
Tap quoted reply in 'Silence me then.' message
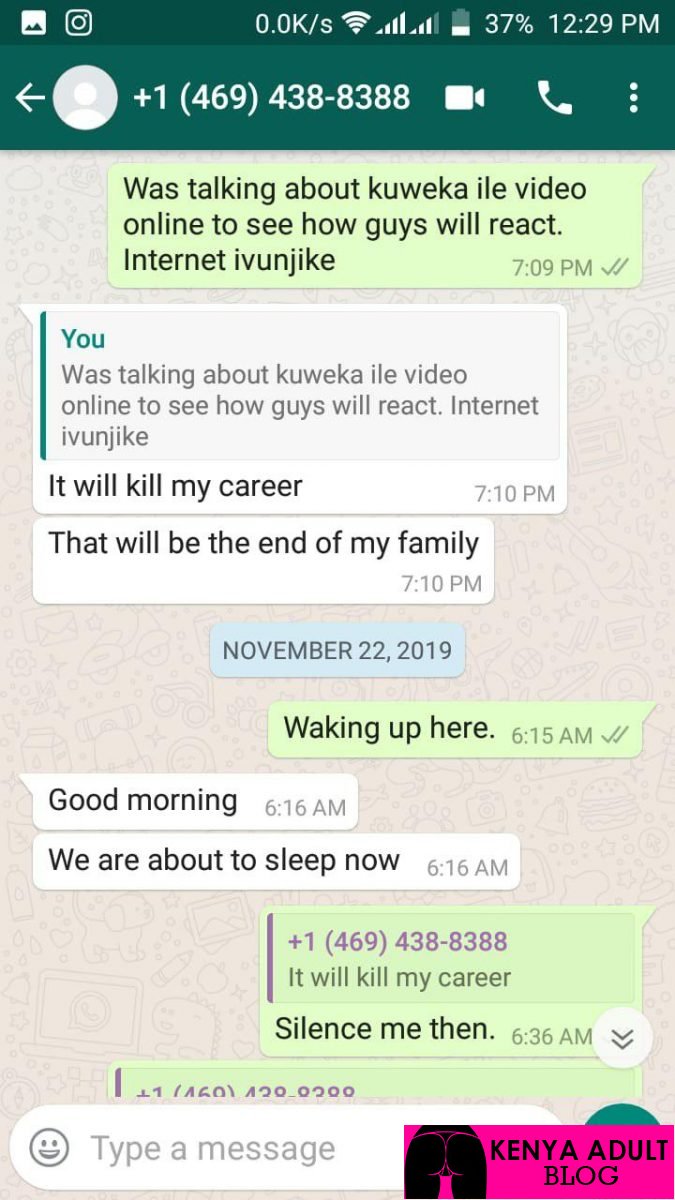451,958
